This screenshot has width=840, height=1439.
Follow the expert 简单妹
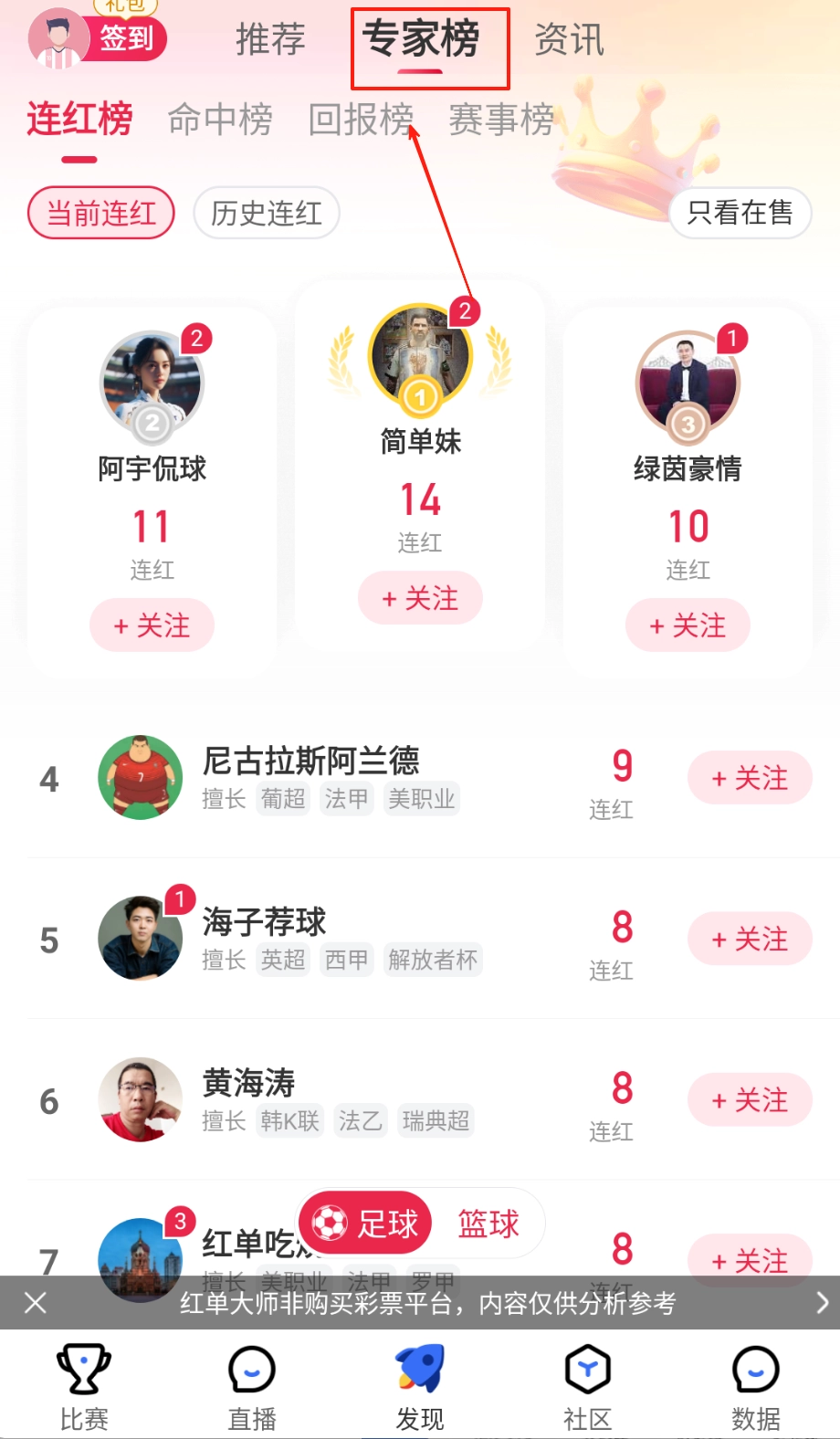420,599
